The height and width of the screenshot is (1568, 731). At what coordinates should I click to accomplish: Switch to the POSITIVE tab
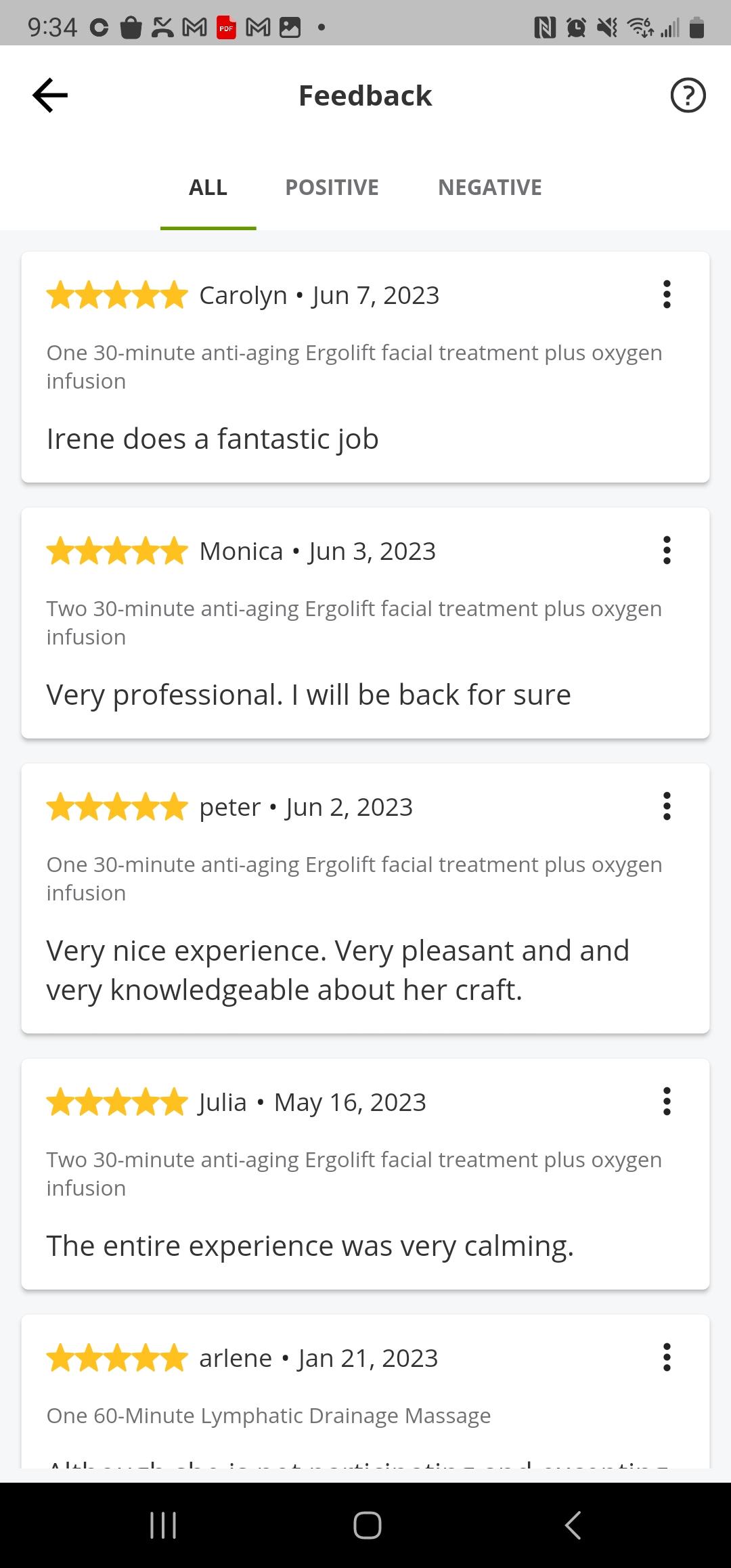[332, 188]
